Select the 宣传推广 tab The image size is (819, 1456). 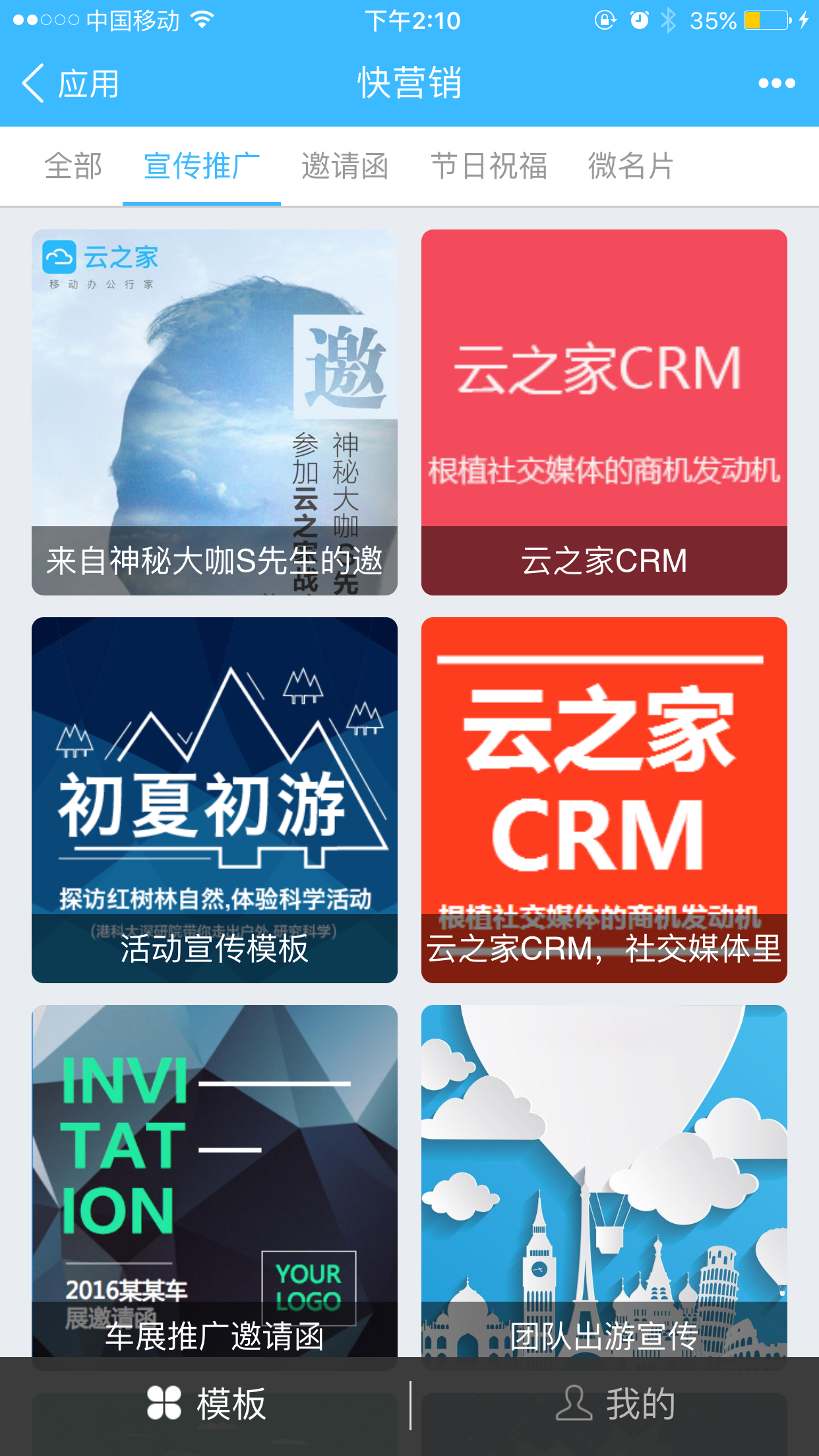pos(202,166)
